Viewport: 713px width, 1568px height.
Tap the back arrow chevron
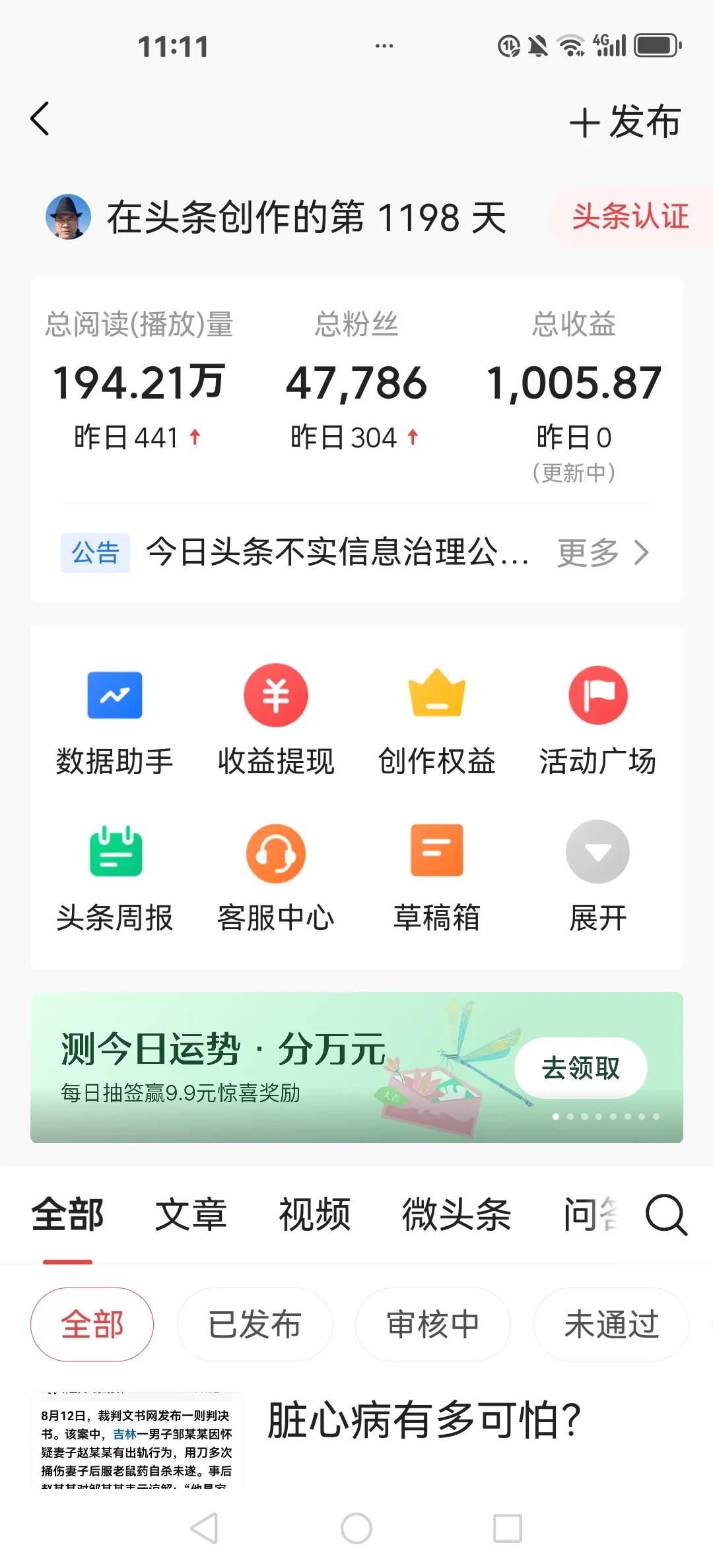(x=40, y=119)
